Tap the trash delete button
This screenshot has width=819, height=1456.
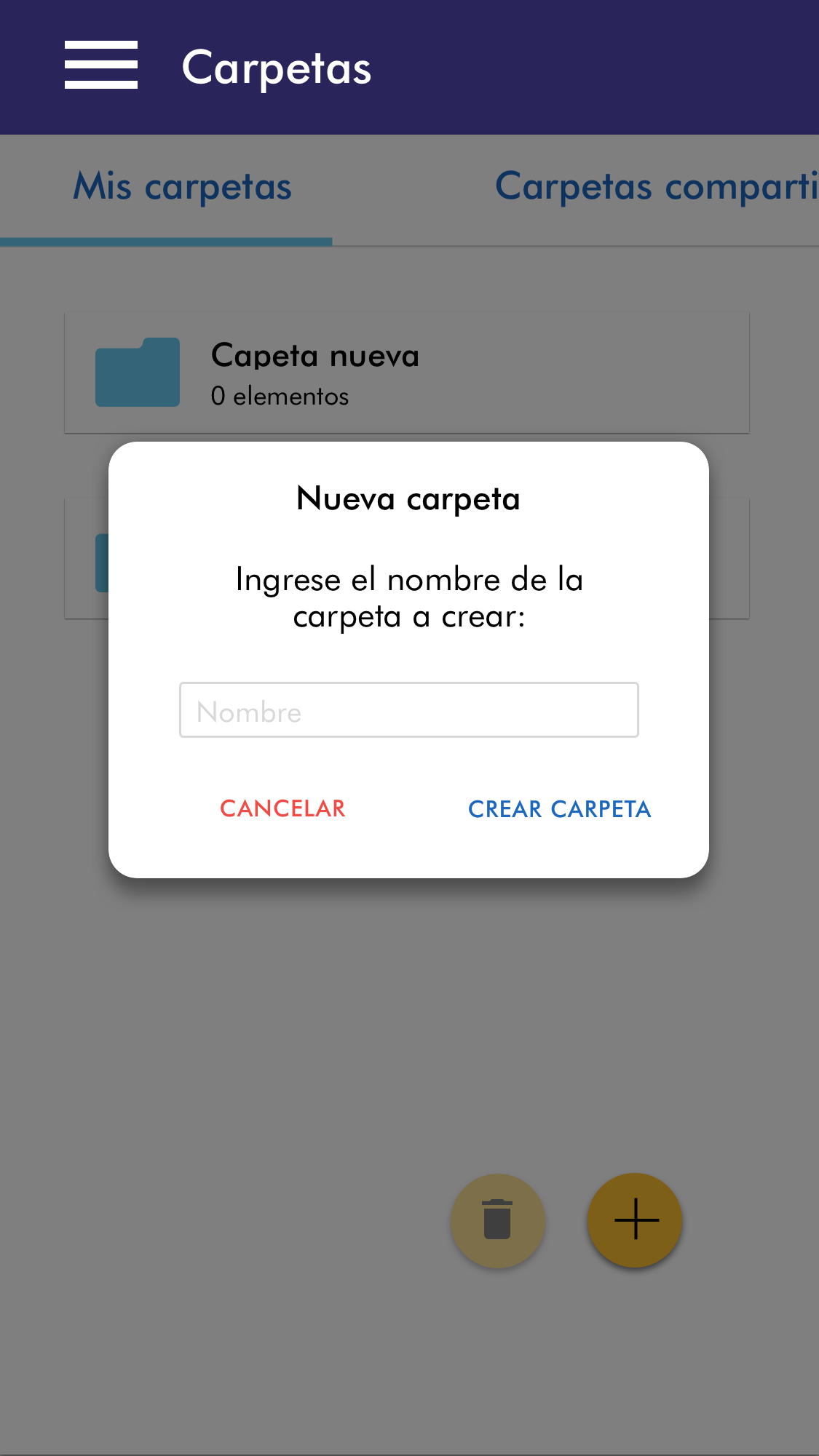point(497,1220)
